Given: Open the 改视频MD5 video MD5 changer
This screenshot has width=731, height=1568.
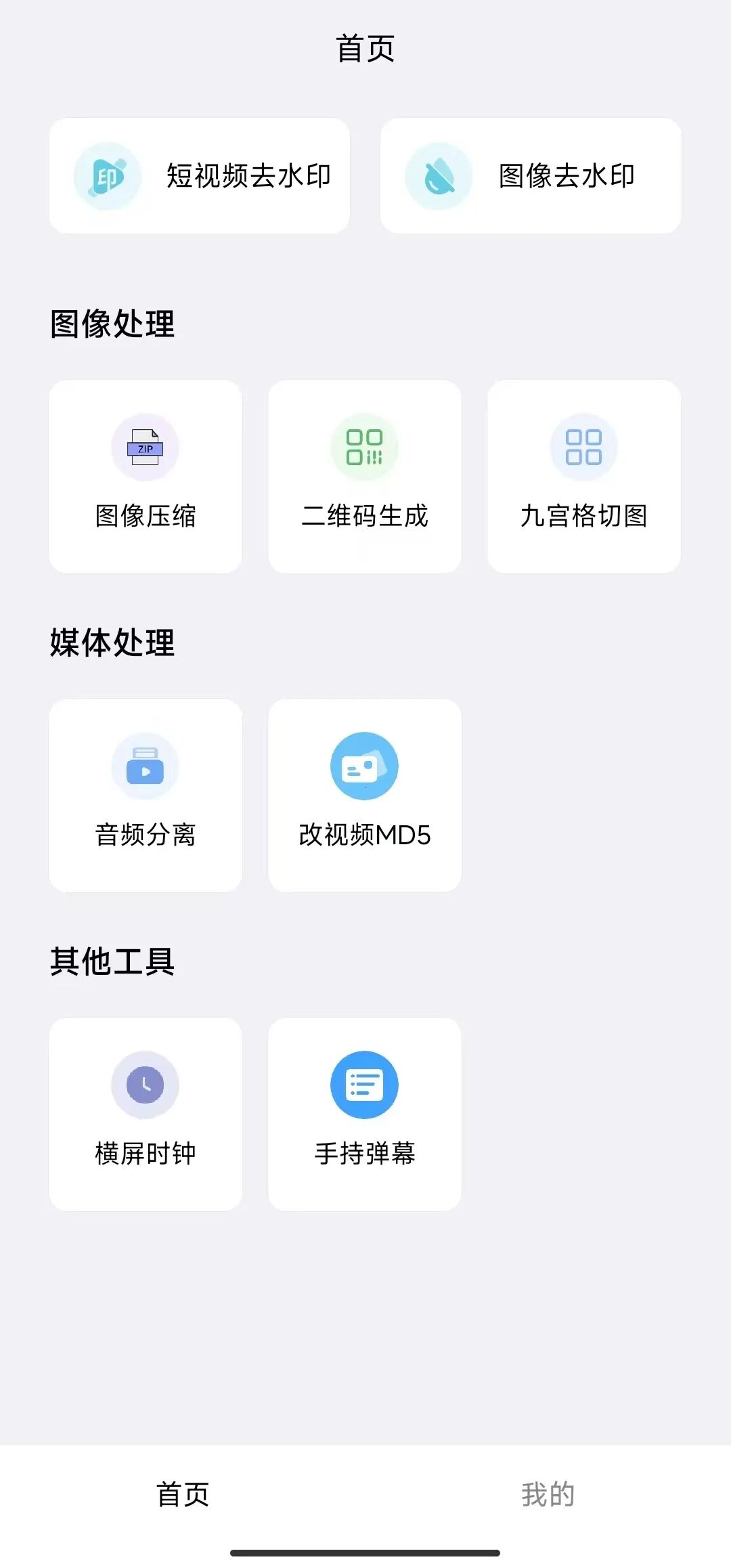Looking at the screenshot, I should point(364,796).
